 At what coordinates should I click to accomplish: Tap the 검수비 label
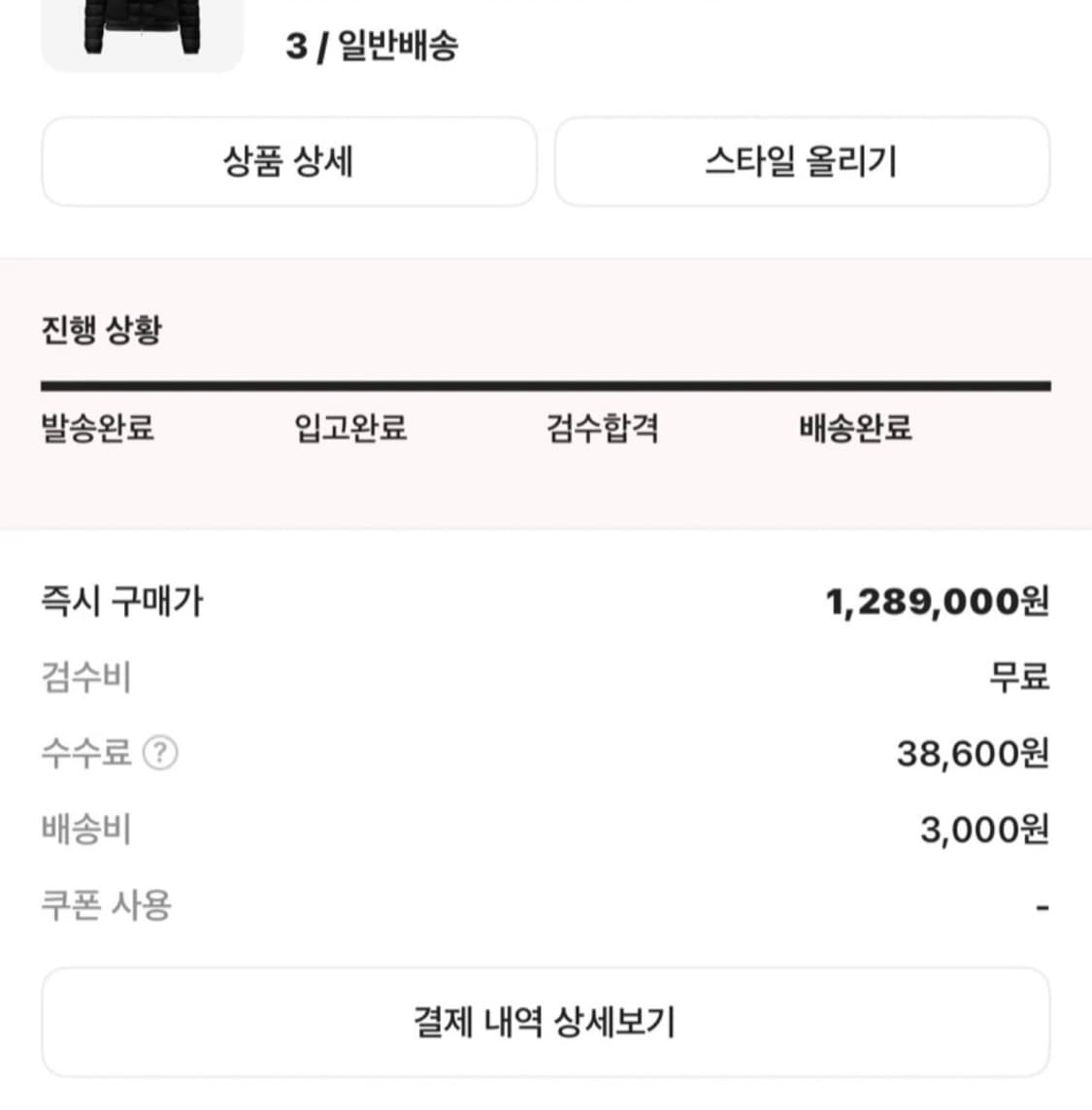83,677
